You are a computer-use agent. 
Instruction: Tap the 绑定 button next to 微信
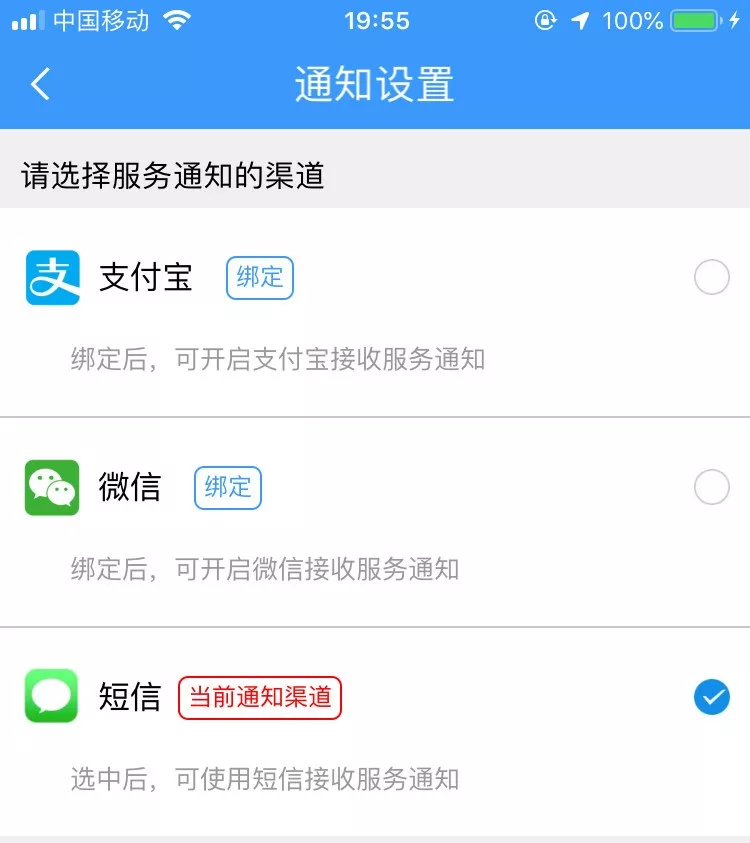click(x=228, y=488)
